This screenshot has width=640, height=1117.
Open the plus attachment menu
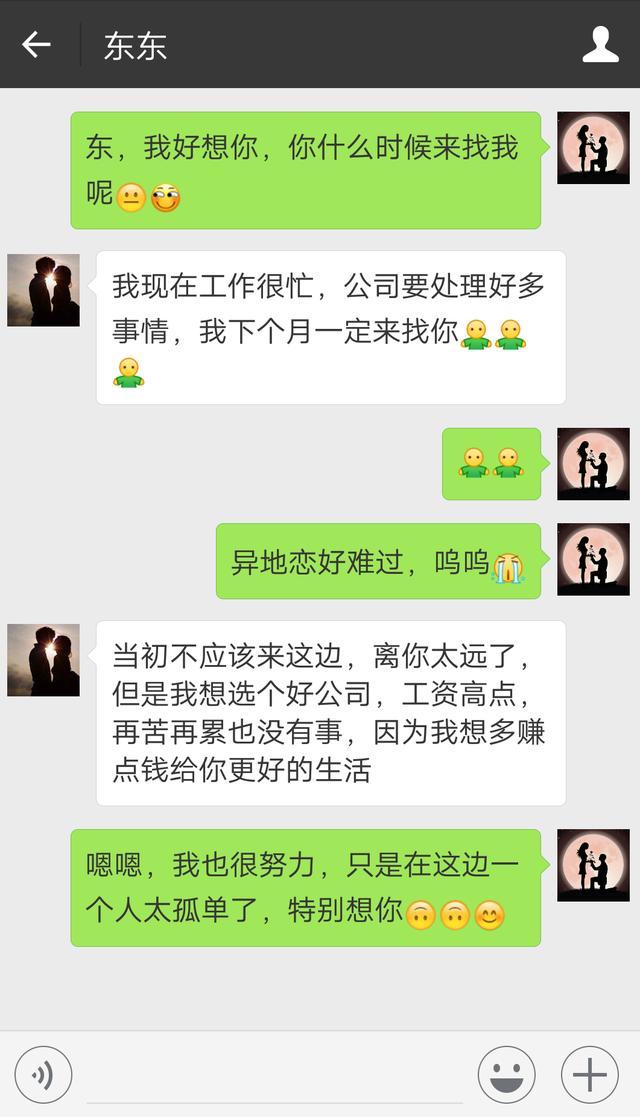(589, 1074)
